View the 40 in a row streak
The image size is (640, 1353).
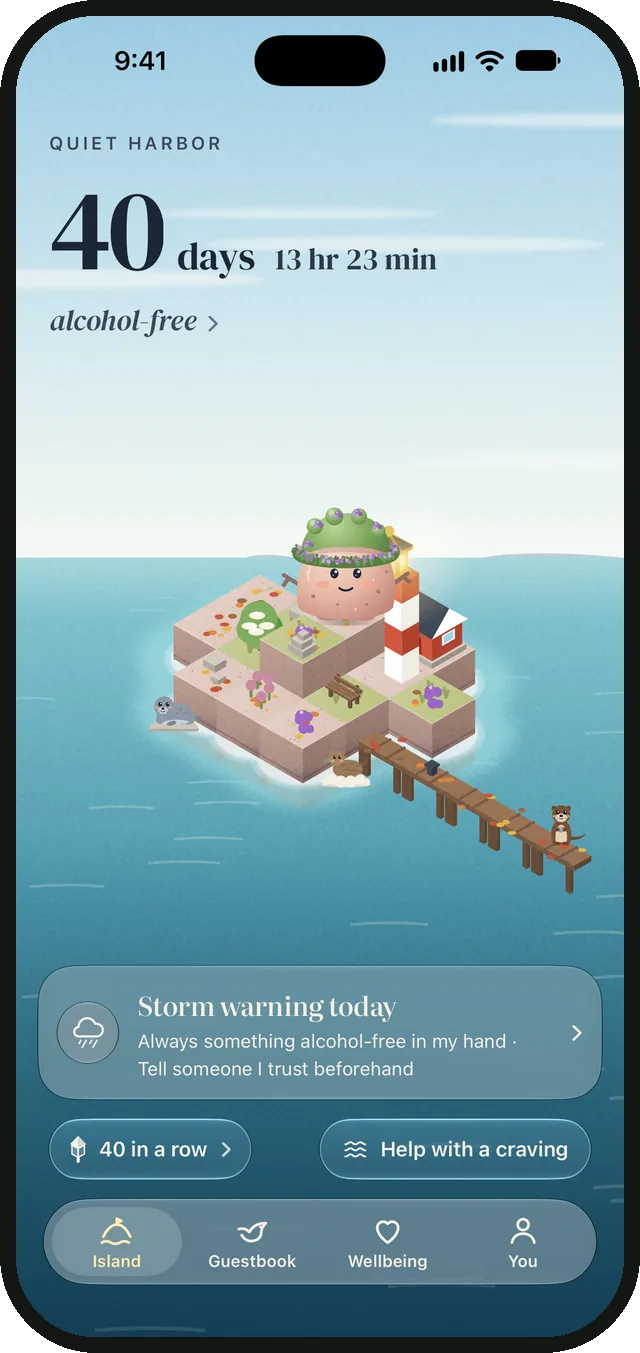click(x=150, y=1149)
